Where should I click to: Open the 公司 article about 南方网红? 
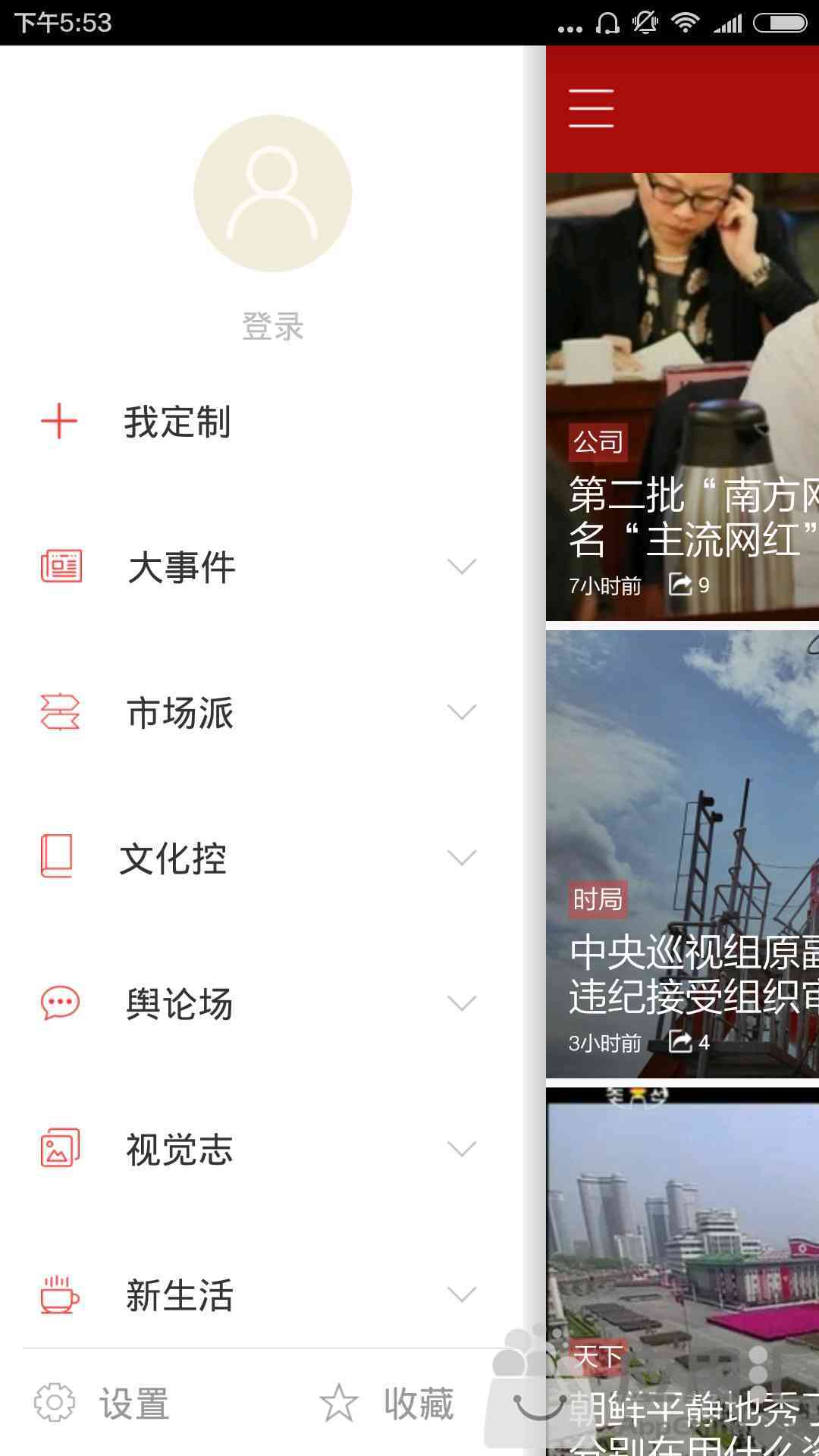[x=682, y=516]
